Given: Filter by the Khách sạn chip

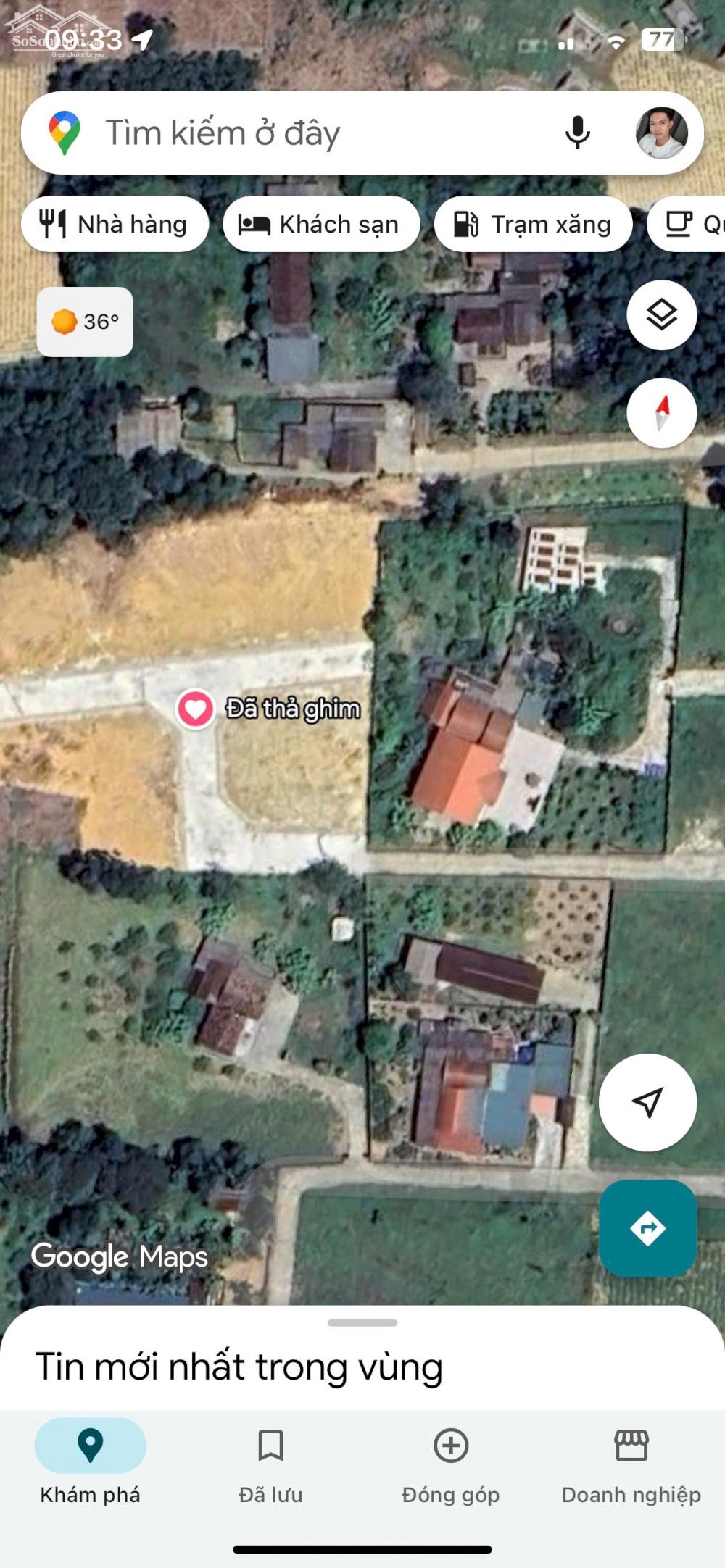Looking at the screenshot, I should [x=321, y=225].
